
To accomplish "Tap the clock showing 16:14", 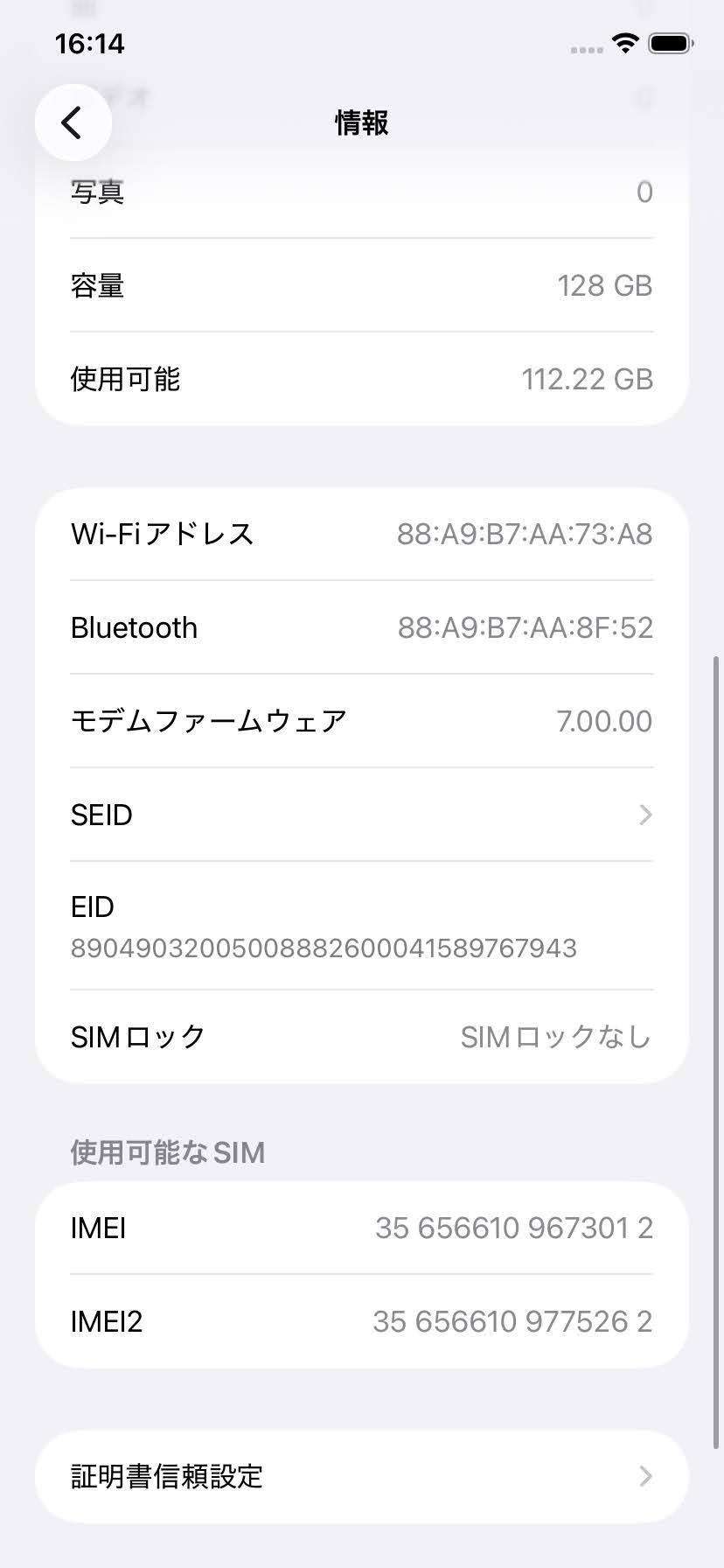I will (88, 44).
